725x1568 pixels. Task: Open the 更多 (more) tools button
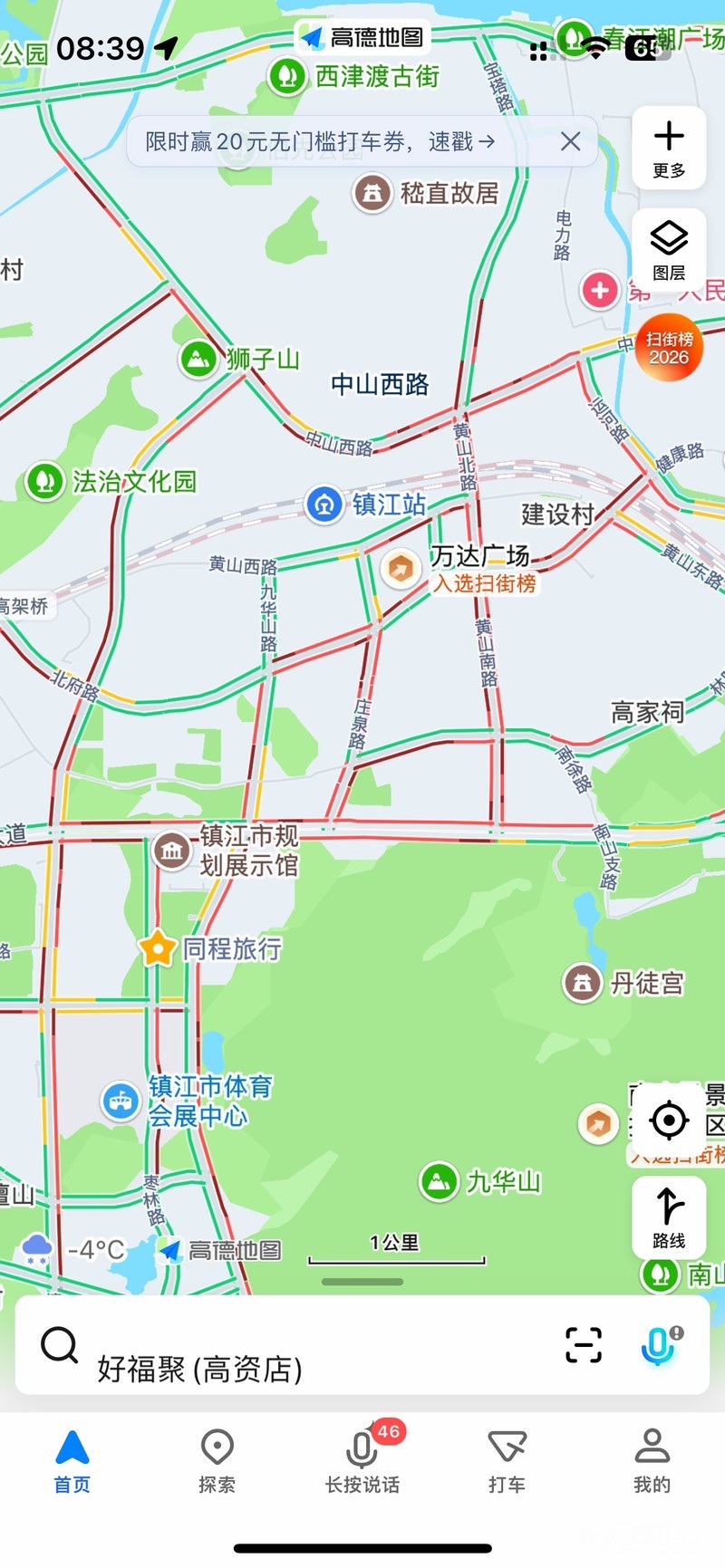pyautogui.click(x=669, y=149)
